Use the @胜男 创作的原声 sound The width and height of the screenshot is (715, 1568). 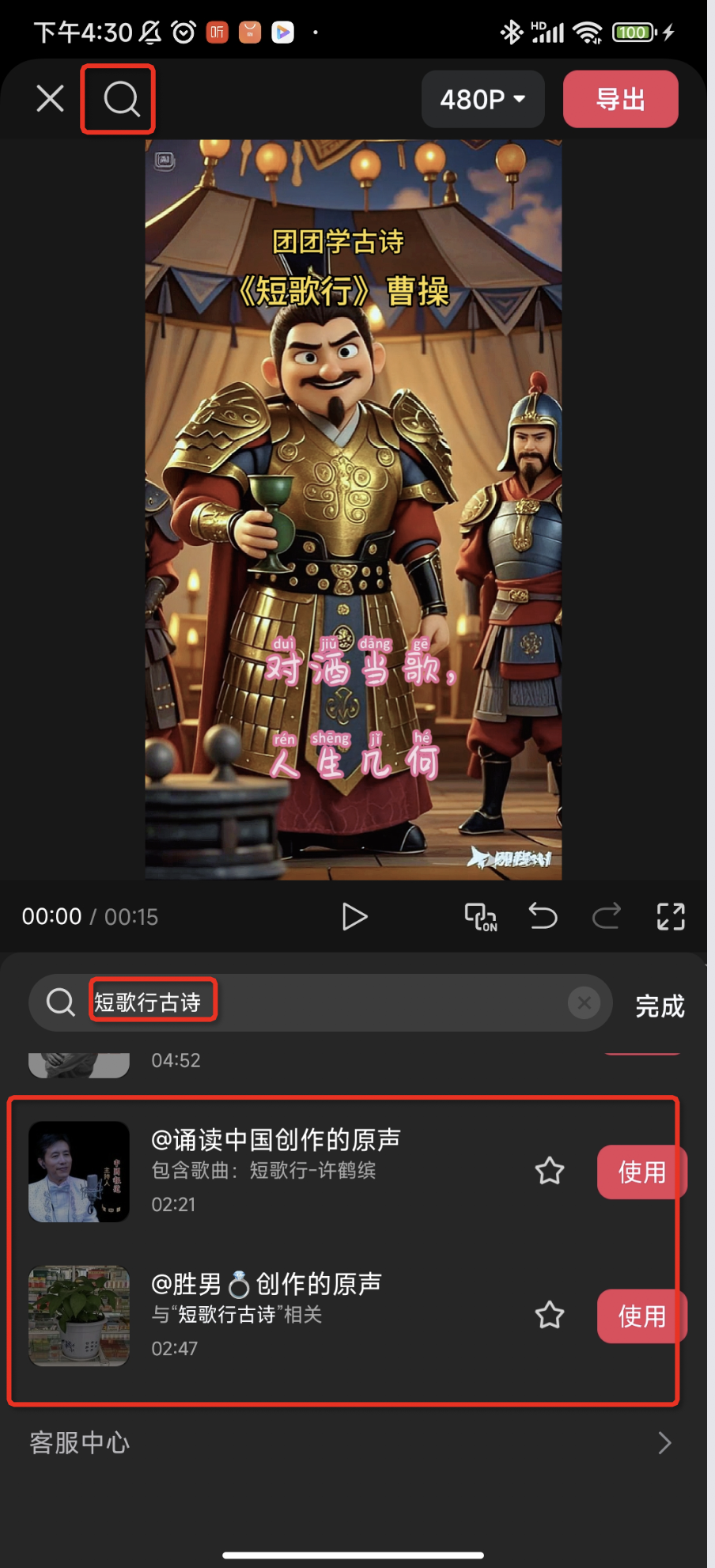pos(641,1316)
